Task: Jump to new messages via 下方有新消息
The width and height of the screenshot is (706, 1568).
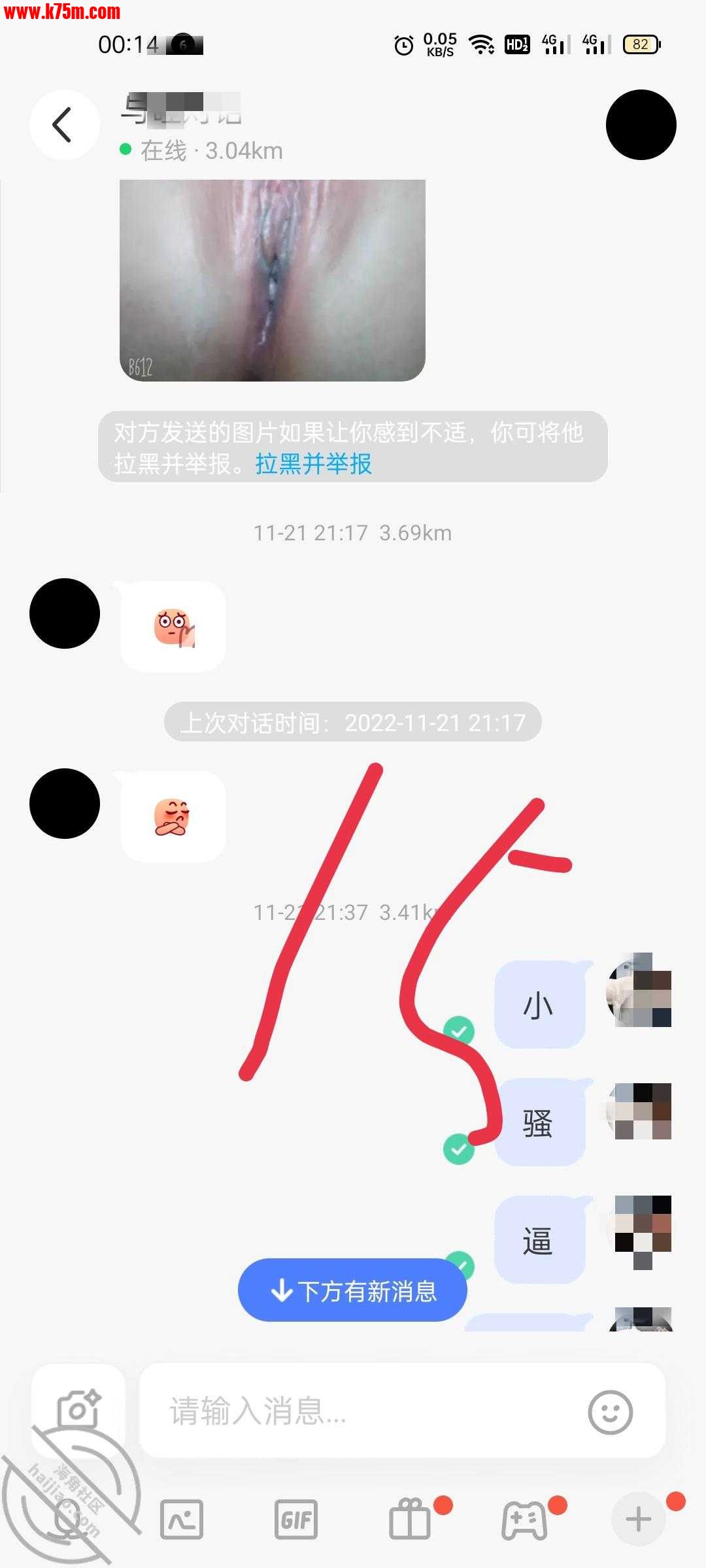Action: pyautogui.click(x=352, y=1291)
